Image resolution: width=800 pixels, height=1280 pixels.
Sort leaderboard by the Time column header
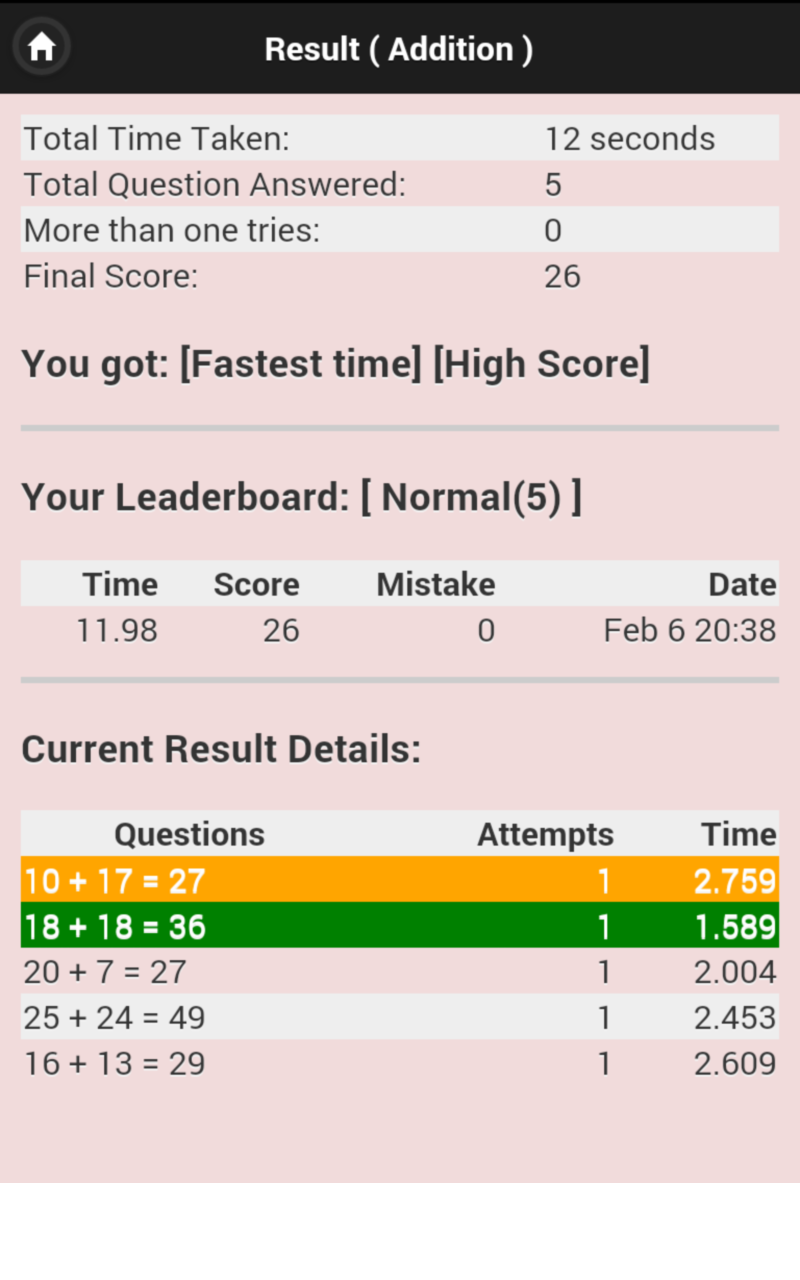click(x=119, y=583)
